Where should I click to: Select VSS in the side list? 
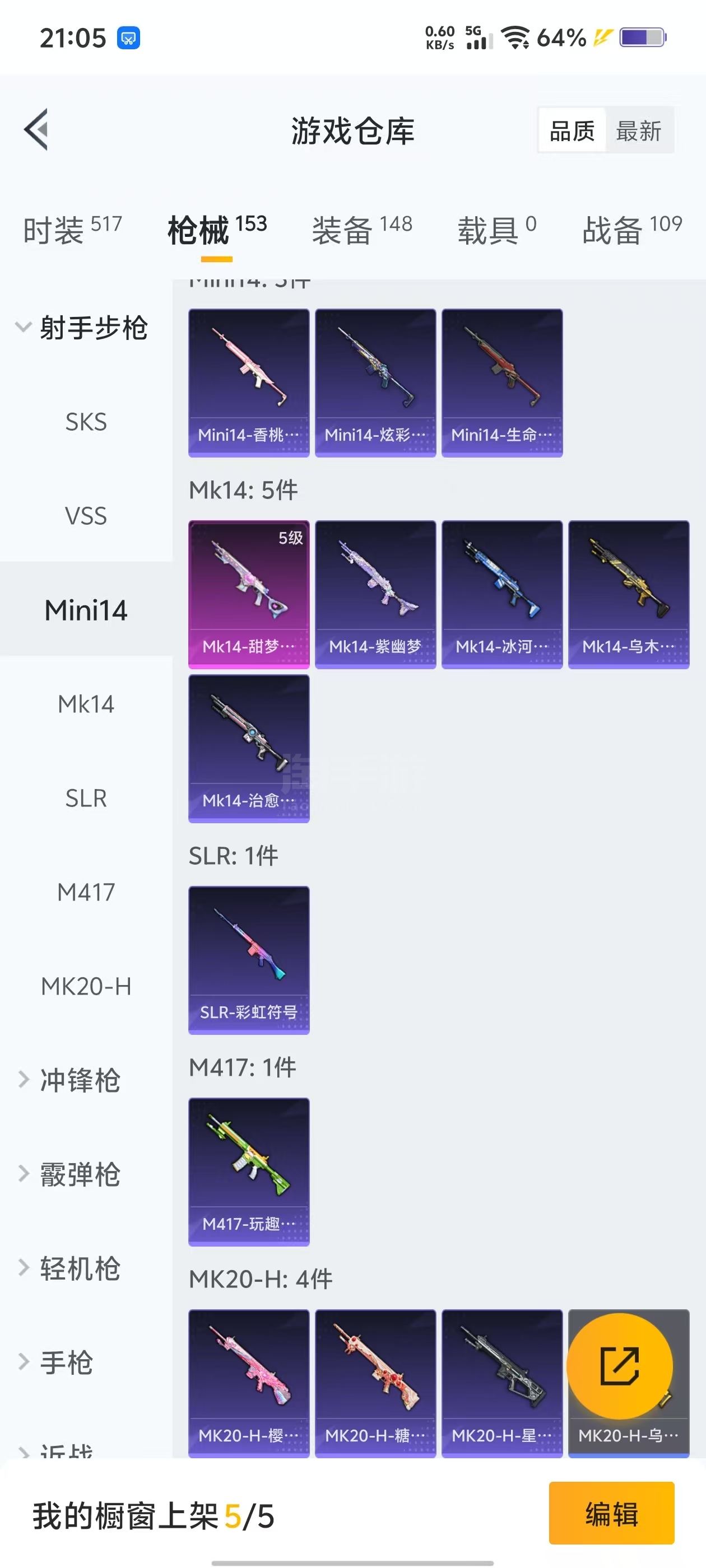coord(86,516)
